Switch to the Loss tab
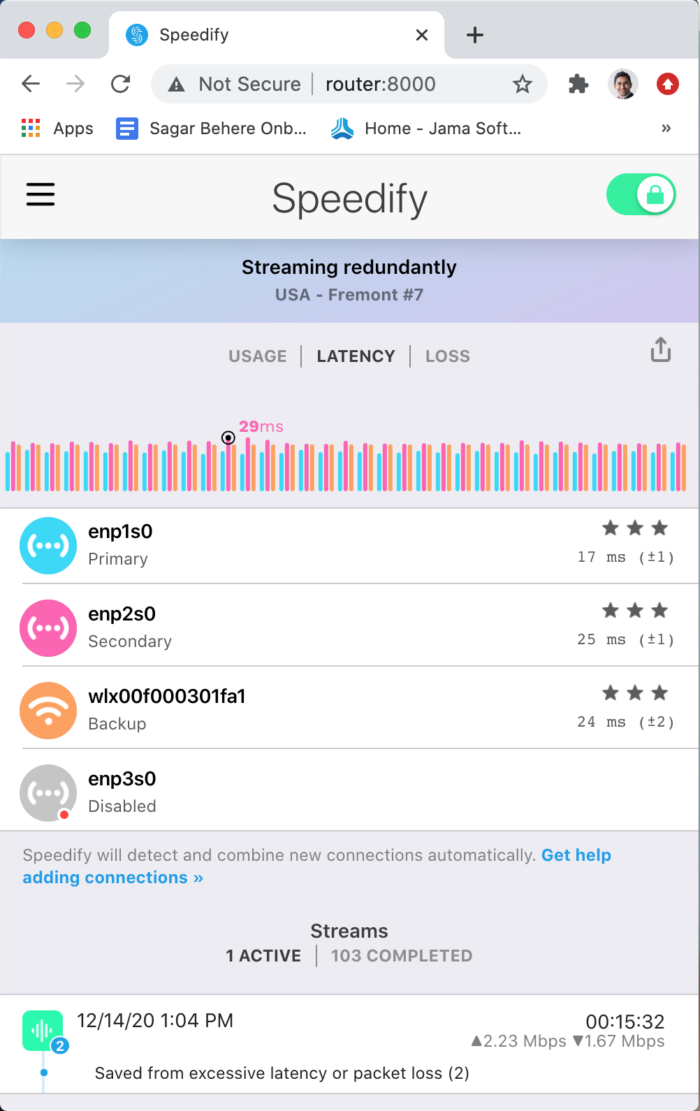Screen dimensions: 700x1111 coord(447,356)
